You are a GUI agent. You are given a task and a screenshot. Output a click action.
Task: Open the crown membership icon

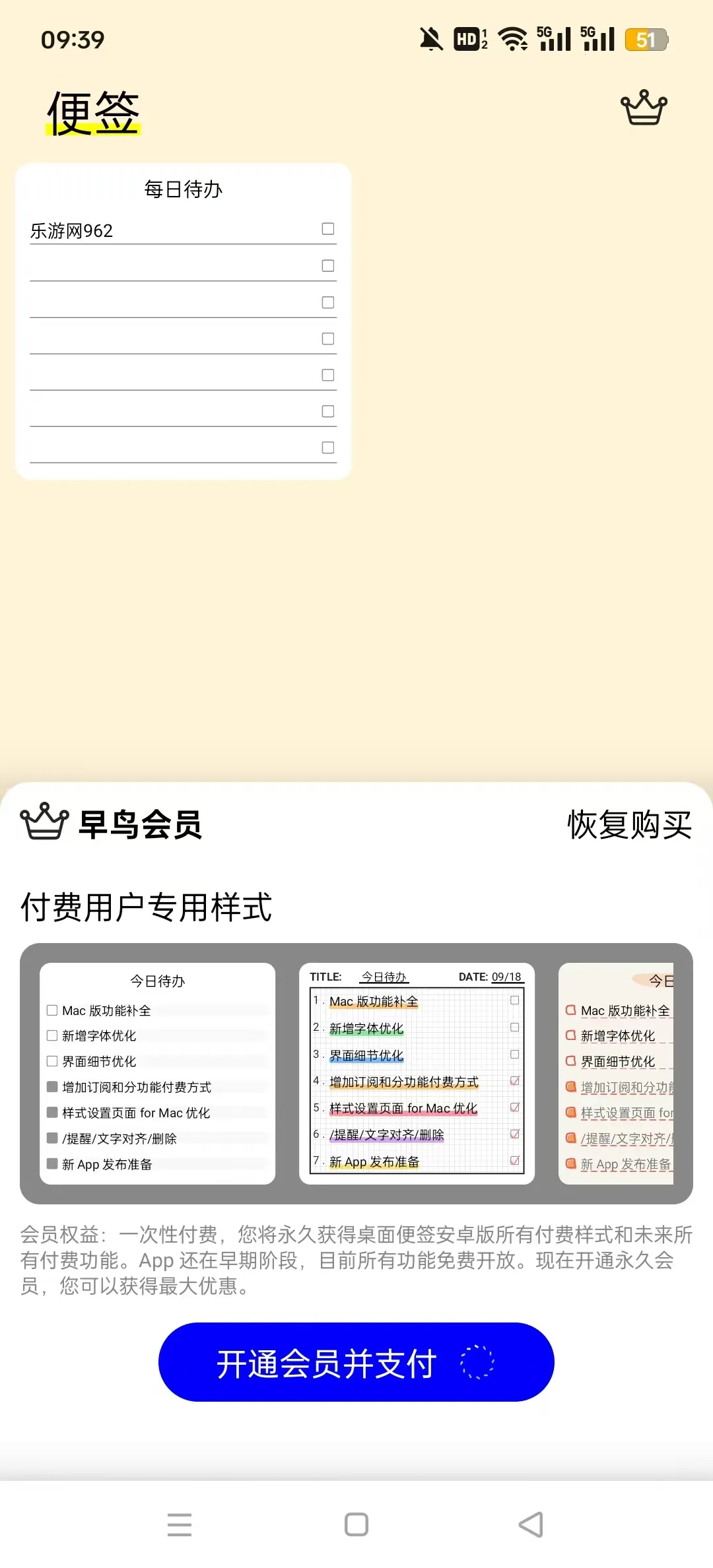[x=644, y=108]
